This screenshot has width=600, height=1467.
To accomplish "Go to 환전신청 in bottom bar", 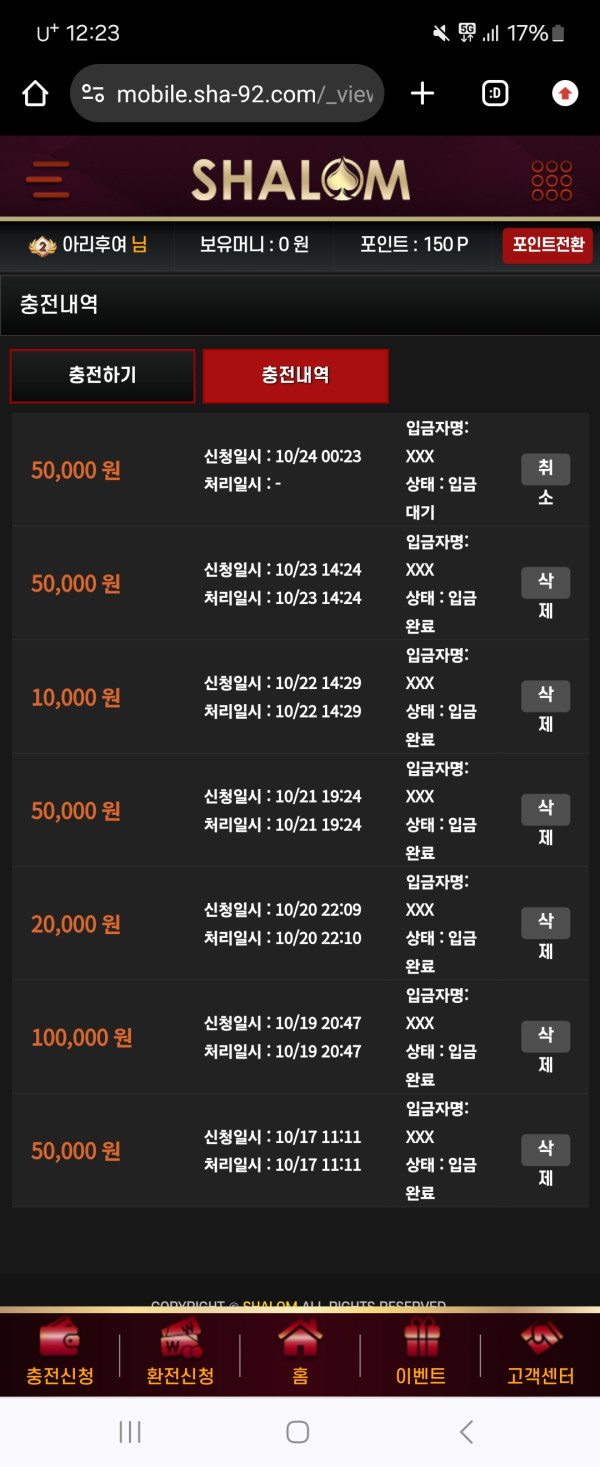I will click(180, 1354).
